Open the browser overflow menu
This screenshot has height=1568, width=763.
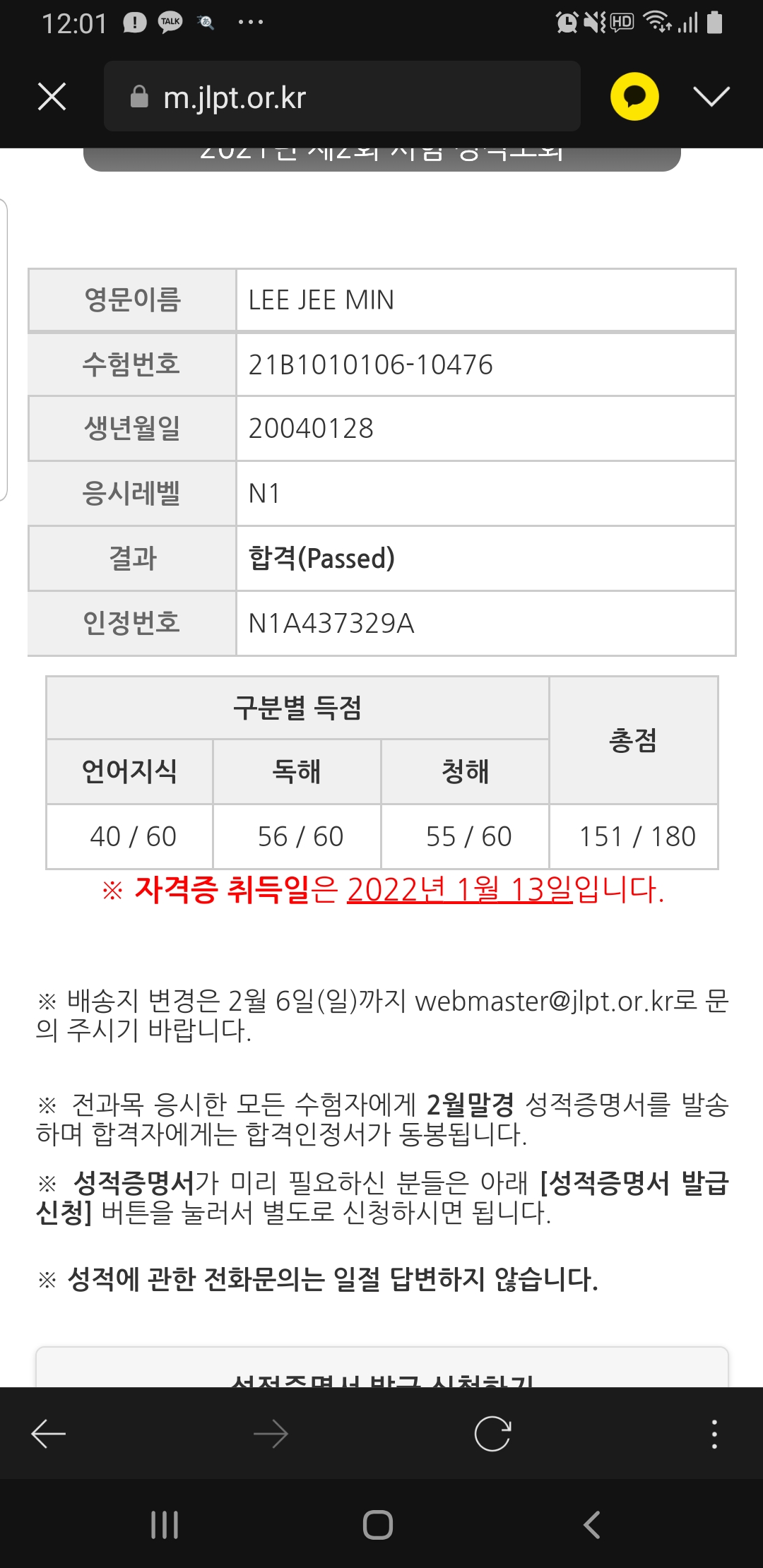714,1434
